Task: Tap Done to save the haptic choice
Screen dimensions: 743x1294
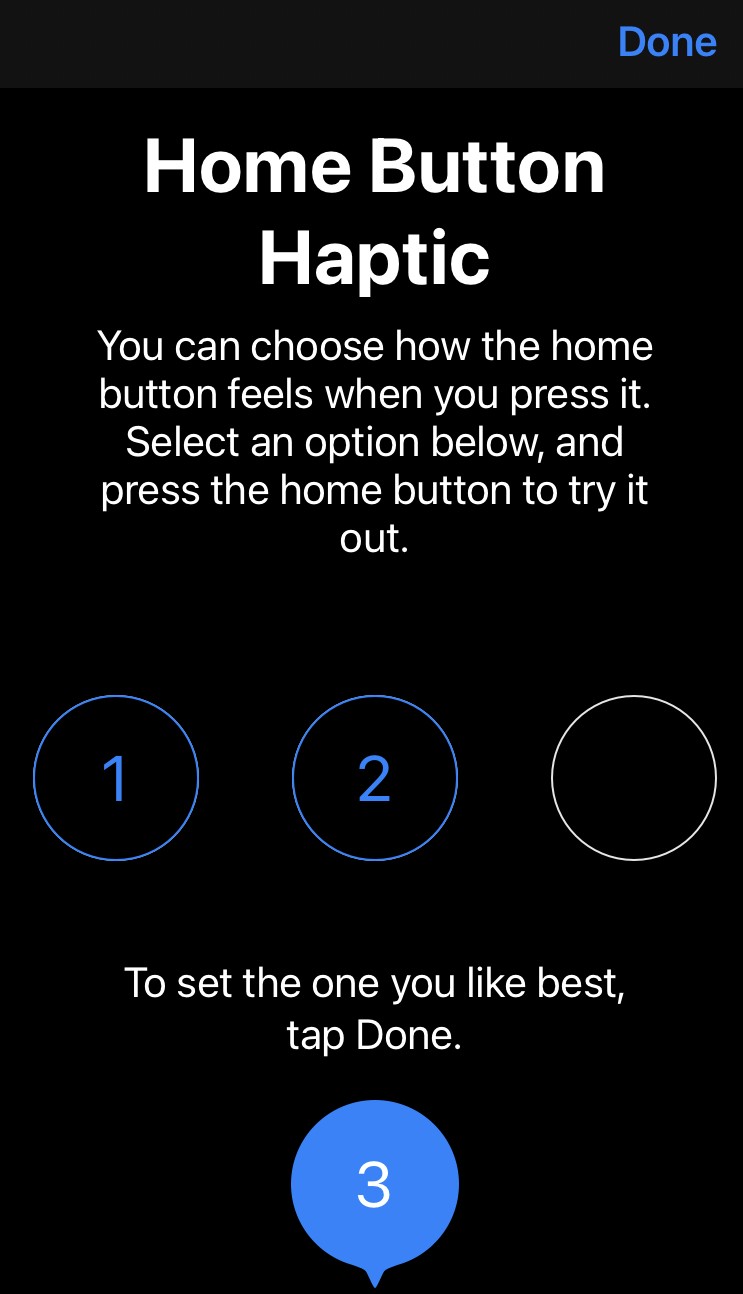Action: pyautogui.click(x=667, y=42)
